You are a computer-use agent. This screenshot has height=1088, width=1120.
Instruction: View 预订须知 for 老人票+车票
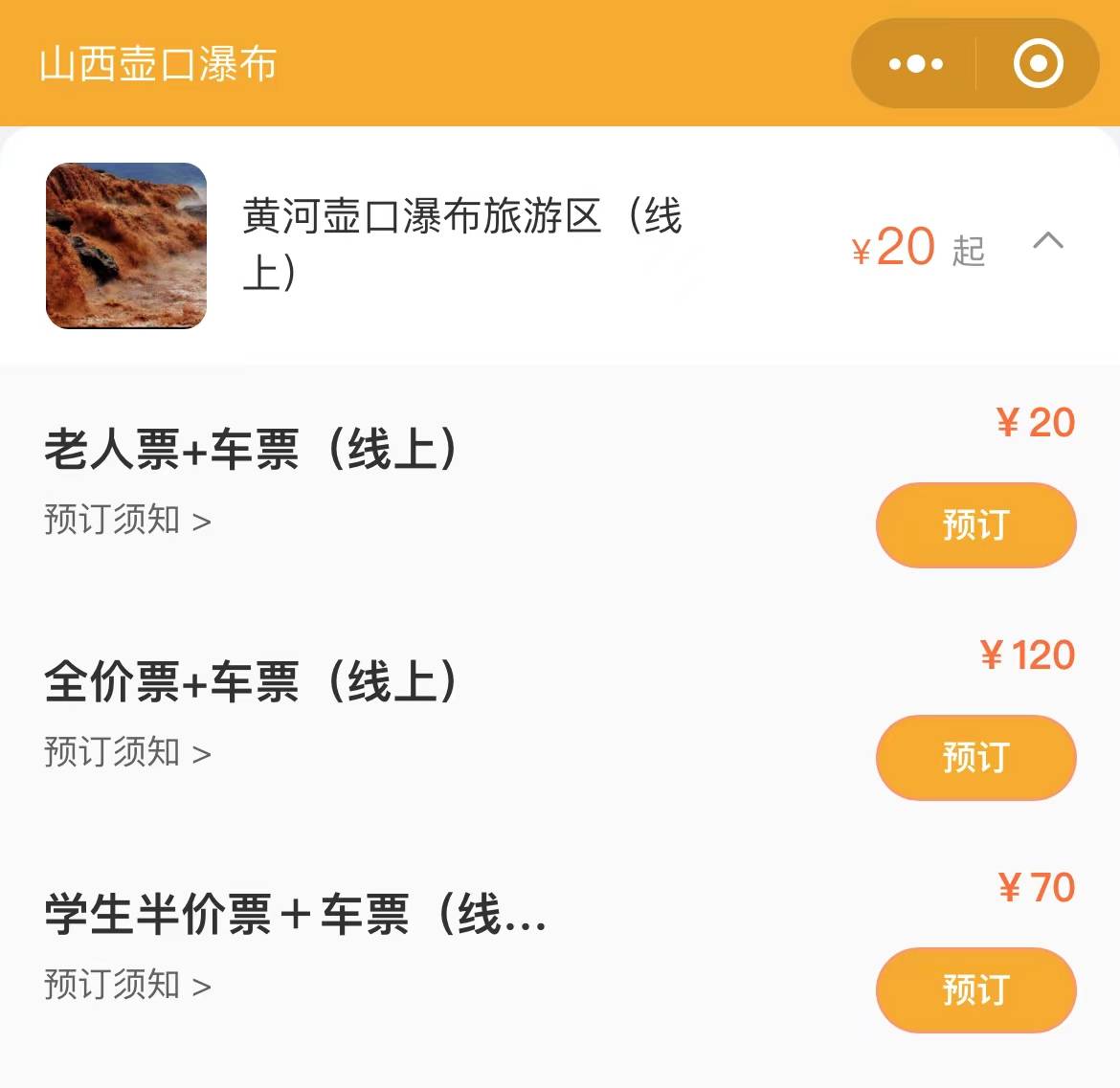127,520
